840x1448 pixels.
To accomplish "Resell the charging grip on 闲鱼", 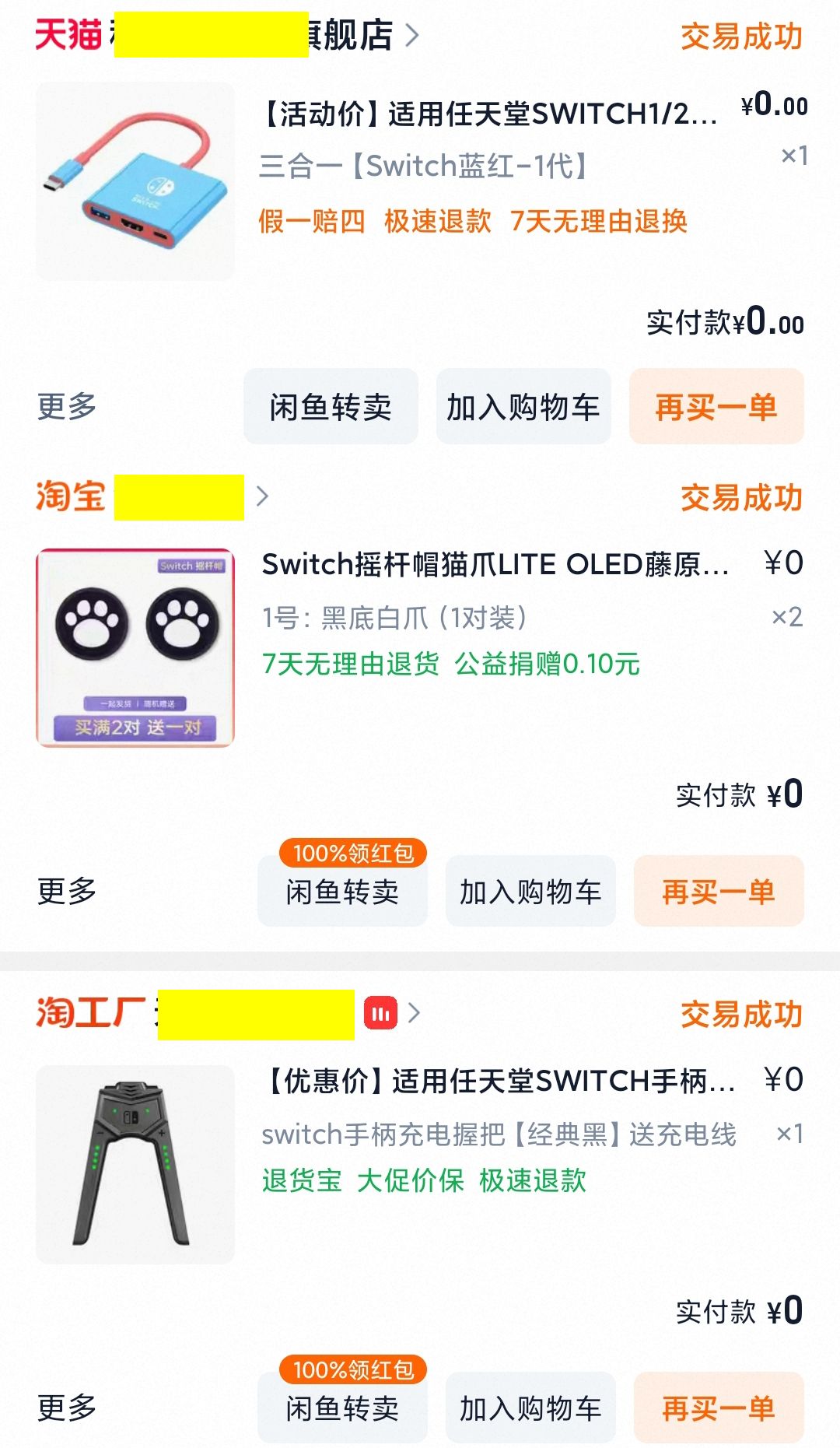I will [342, 1408].
